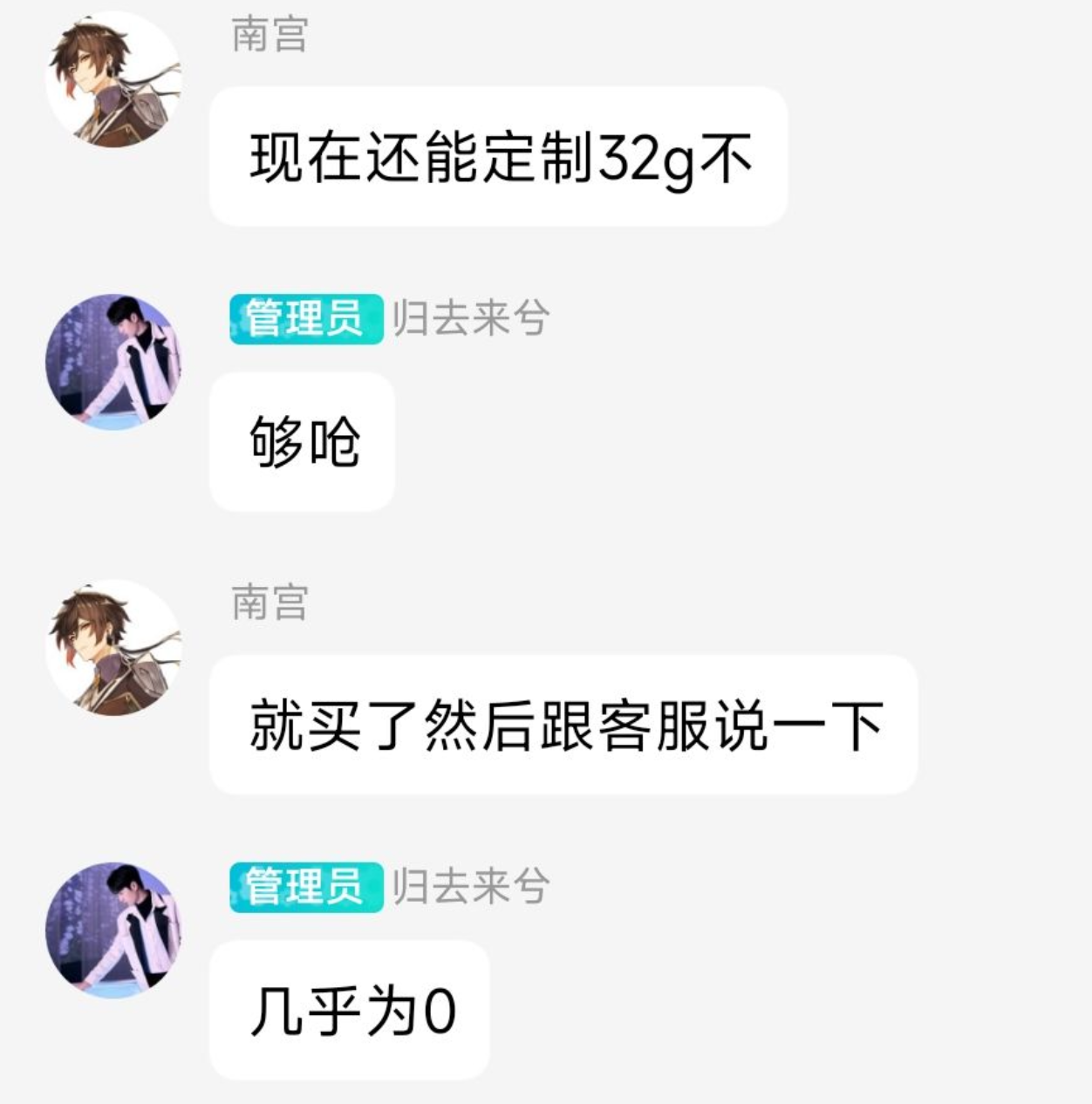Open 南宫's avatar beside the 32g message
The width and height of the screenshot is (1092, 1104).
113,80
